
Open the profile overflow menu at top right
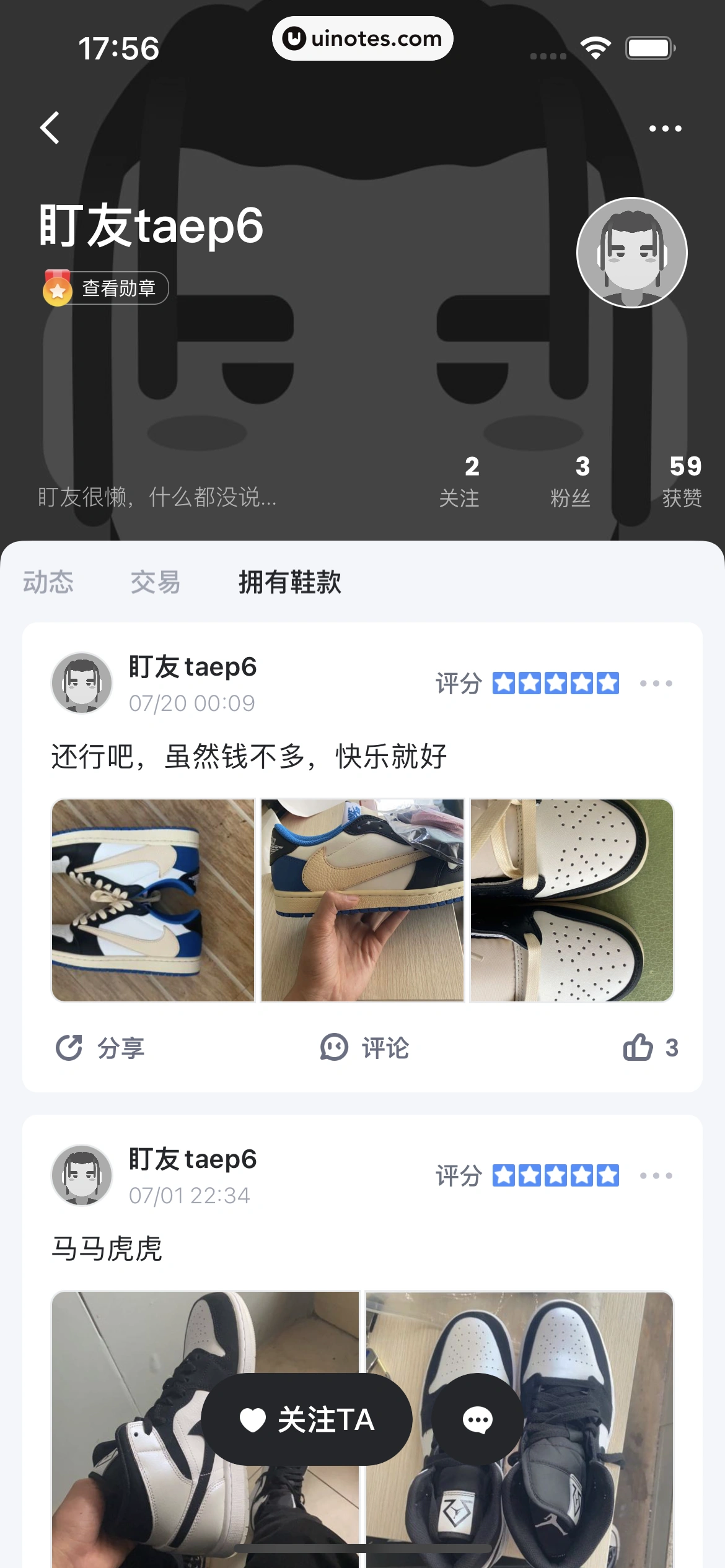(x=665, y=129)
